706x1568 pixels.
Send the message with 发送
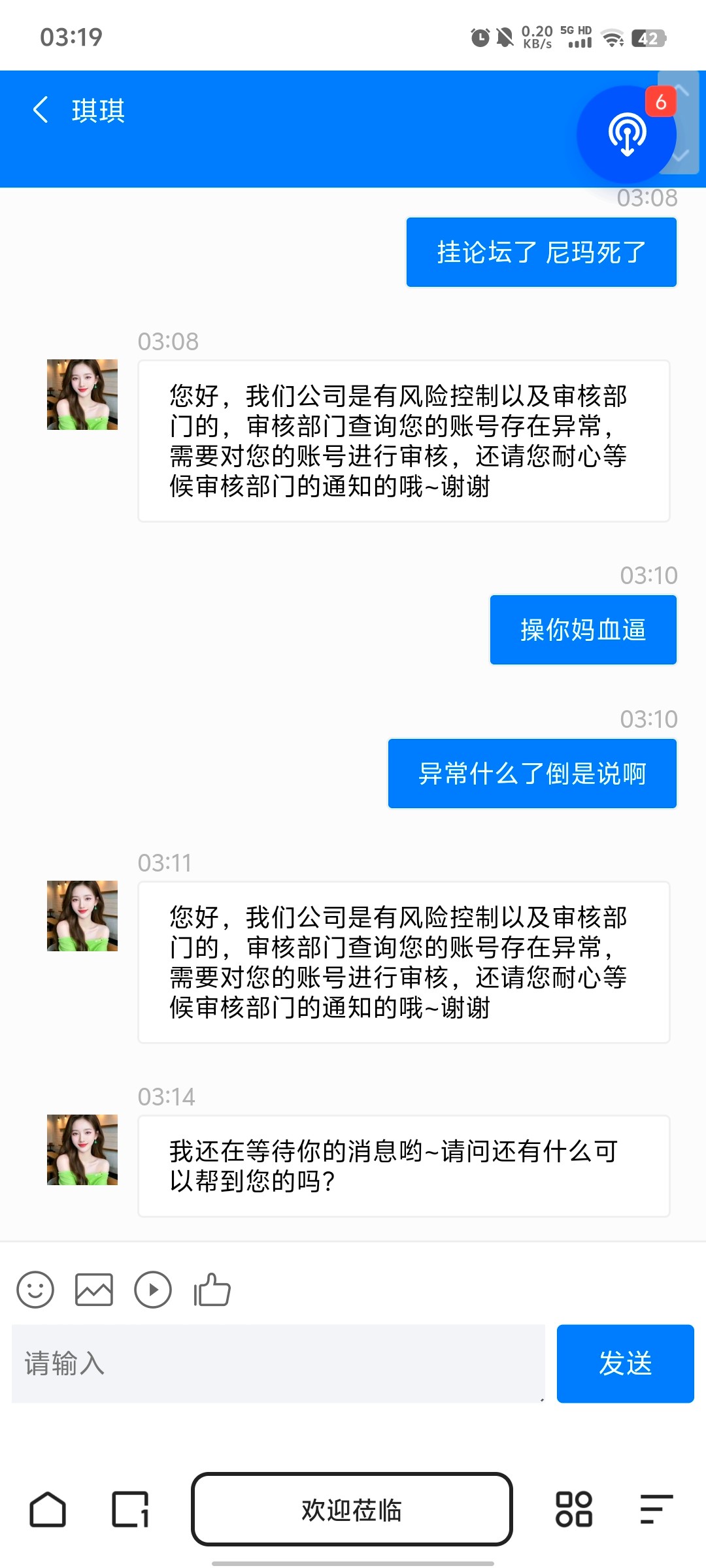[x=625, y=1364]
